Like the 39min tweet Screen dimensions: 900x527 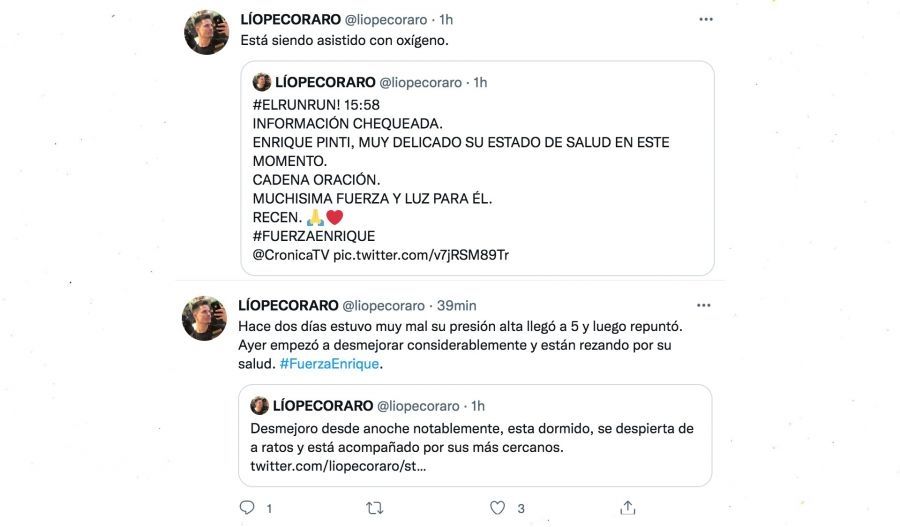click(x=497, y=508)
